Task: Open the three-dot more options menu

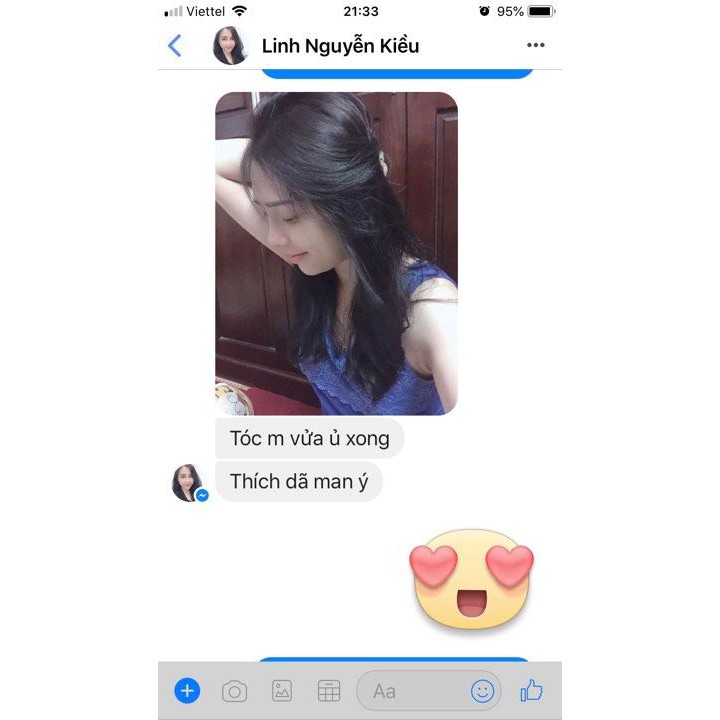Action: (536, 45)
